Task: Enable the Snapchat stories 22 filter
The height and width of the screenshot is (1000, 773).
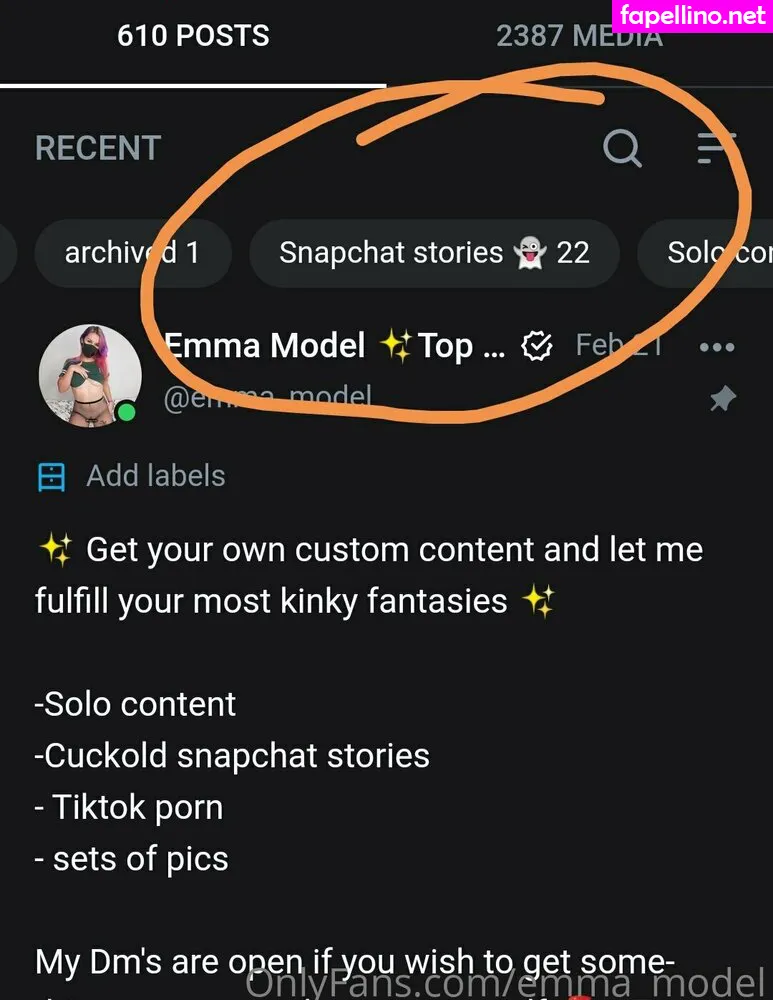Action: [434, 253]
